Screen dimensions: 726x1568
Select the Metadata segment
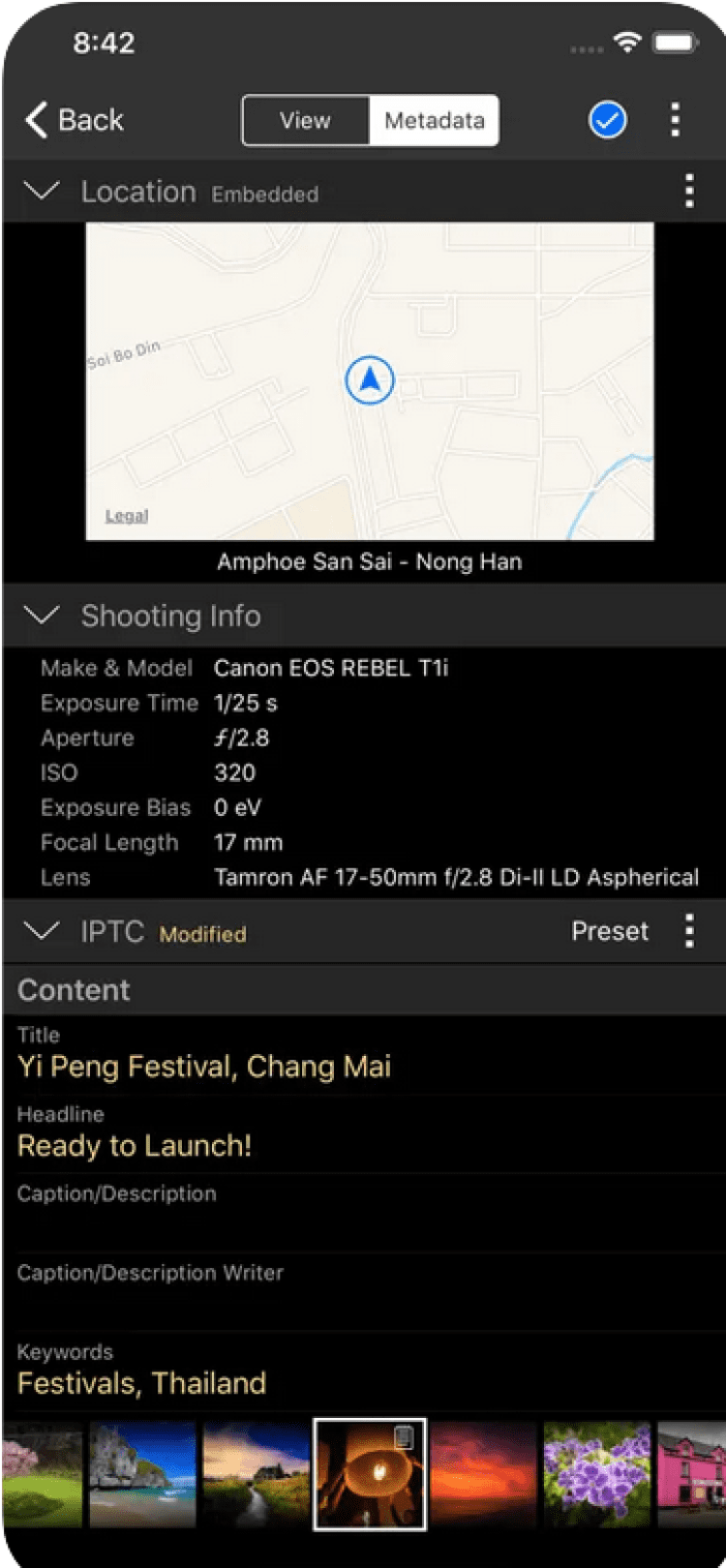coord(434,121)
